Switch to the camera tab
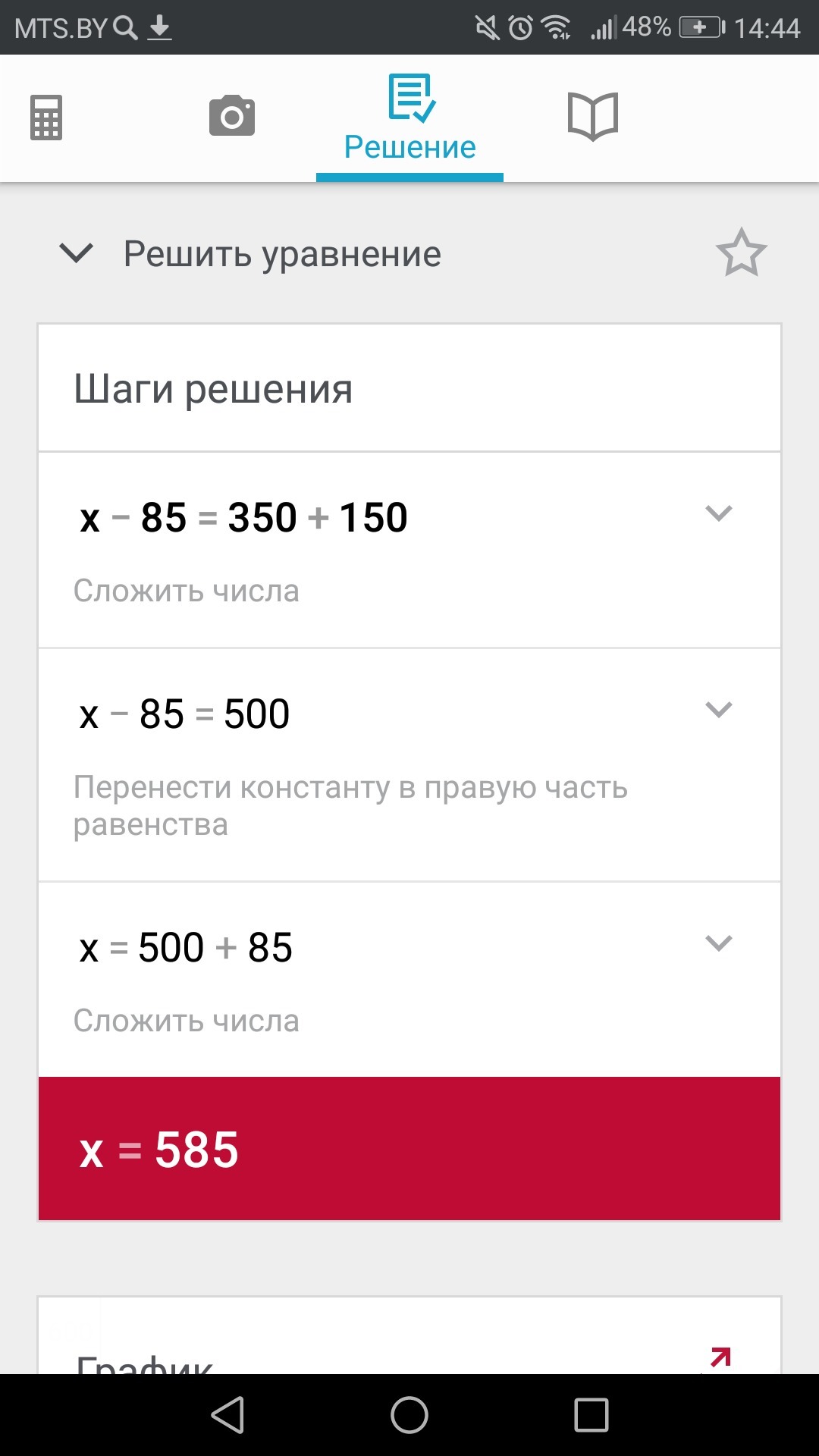The image size is (819, 1456). pyautogui.click(x=232, y=116)
